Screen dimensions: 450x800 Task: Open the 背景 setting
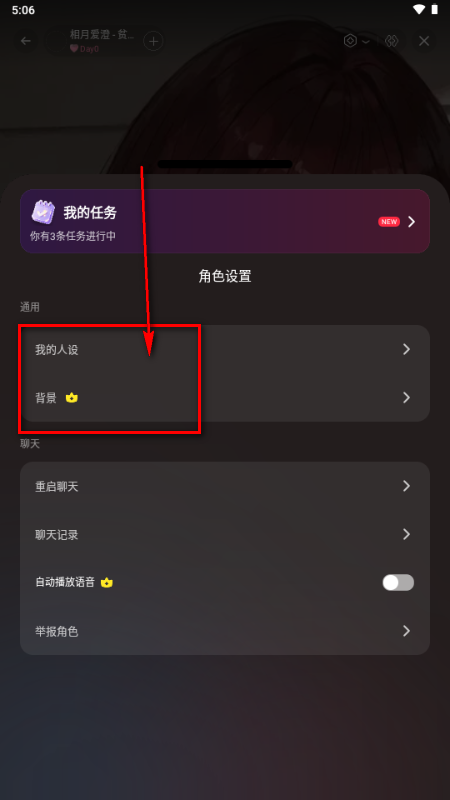[225, 397]
